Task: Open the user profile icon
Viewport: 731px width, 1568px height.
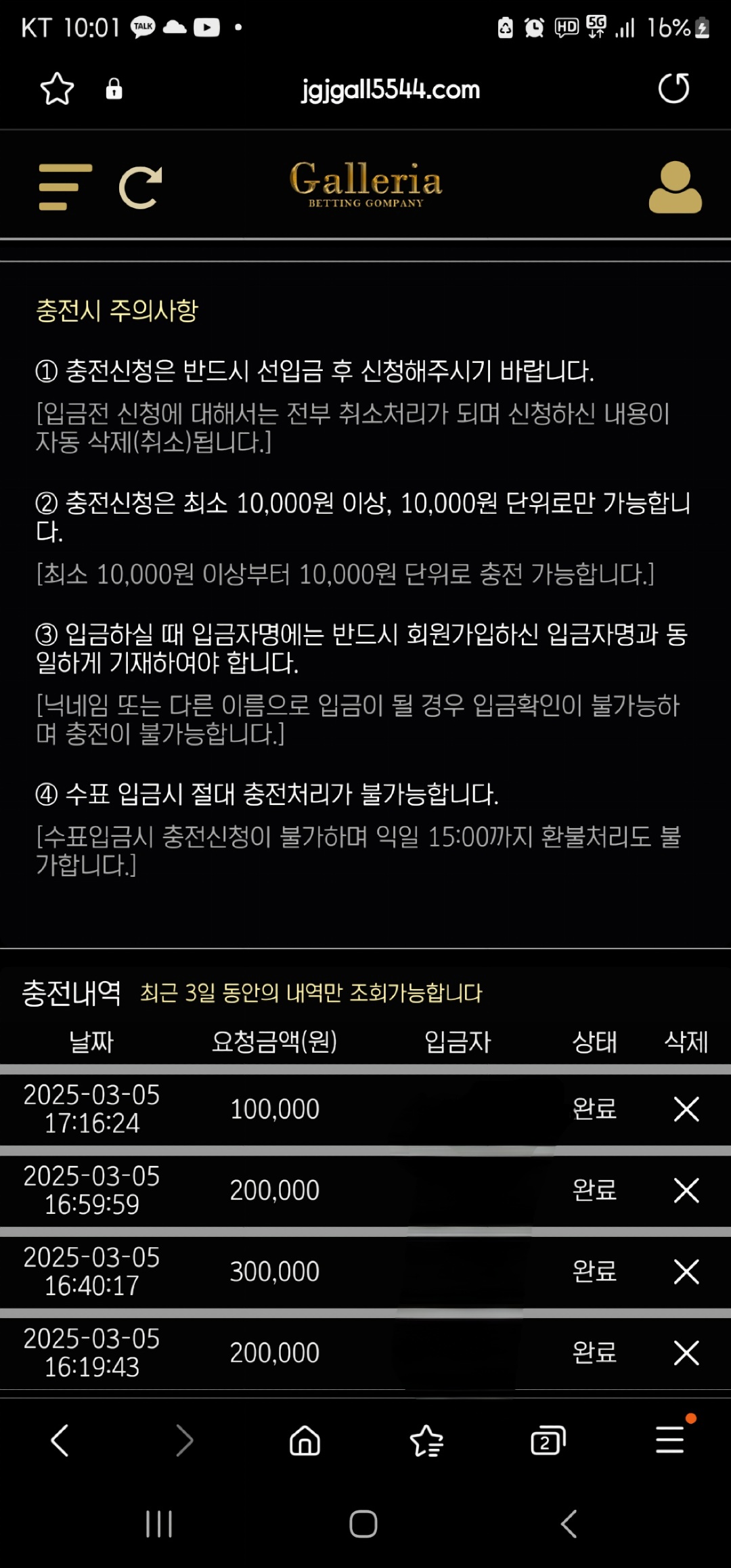Action: (x=675, y=188)
